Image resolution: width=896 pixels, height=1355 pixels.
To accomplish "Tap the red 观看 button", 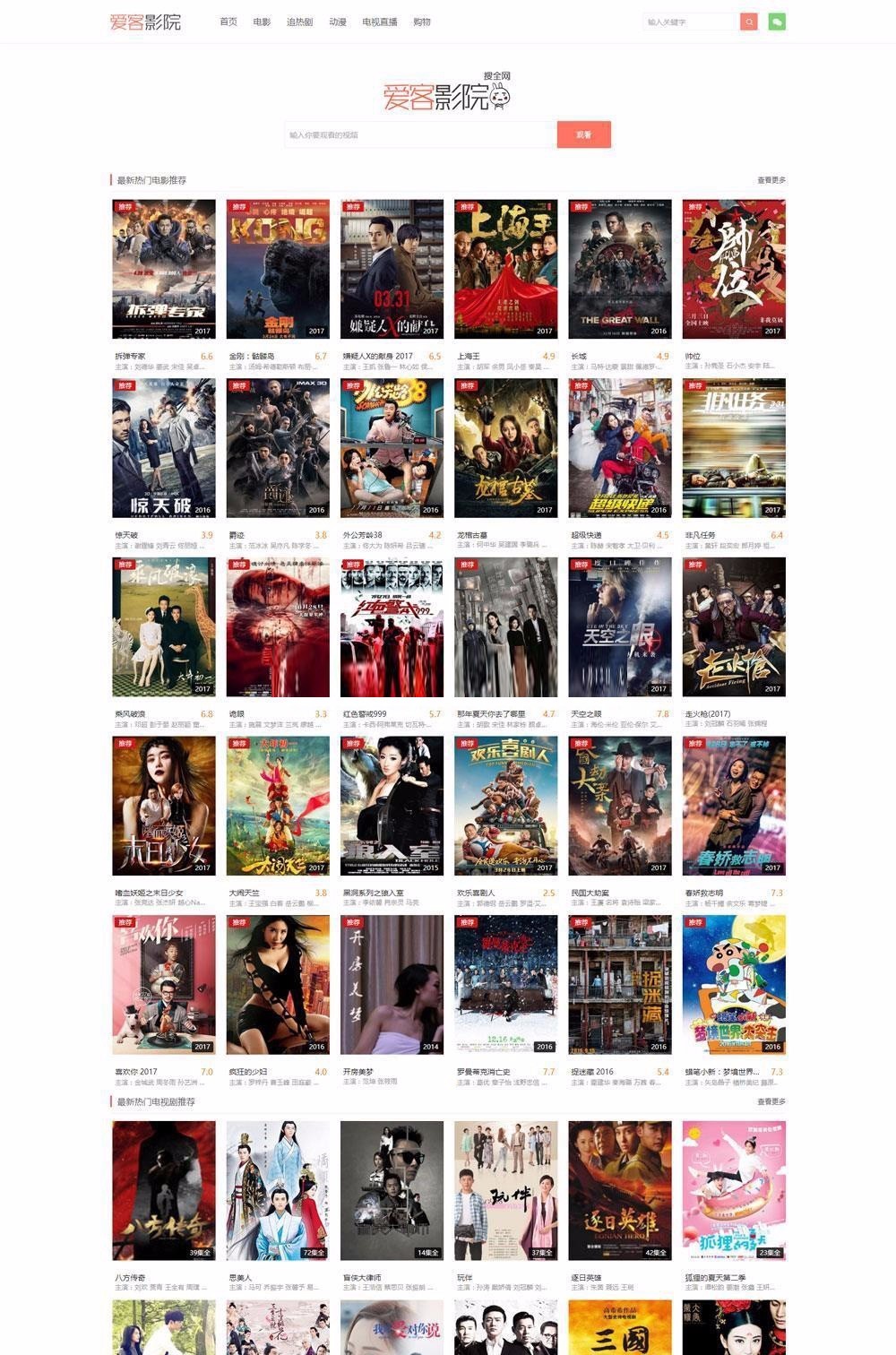I will point(583,134).
